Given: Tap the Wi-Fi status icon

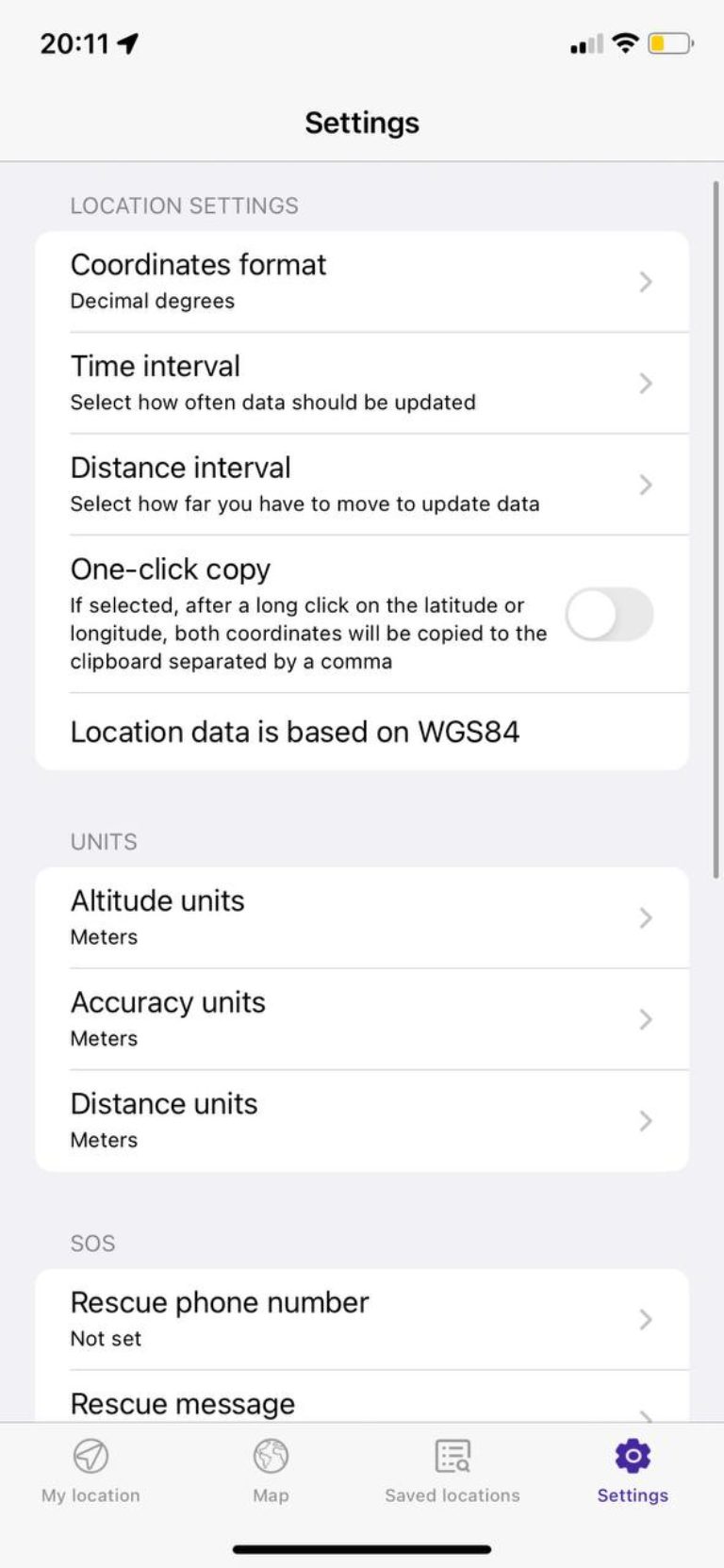Looking at the screenshot, I should click(624, 42).
